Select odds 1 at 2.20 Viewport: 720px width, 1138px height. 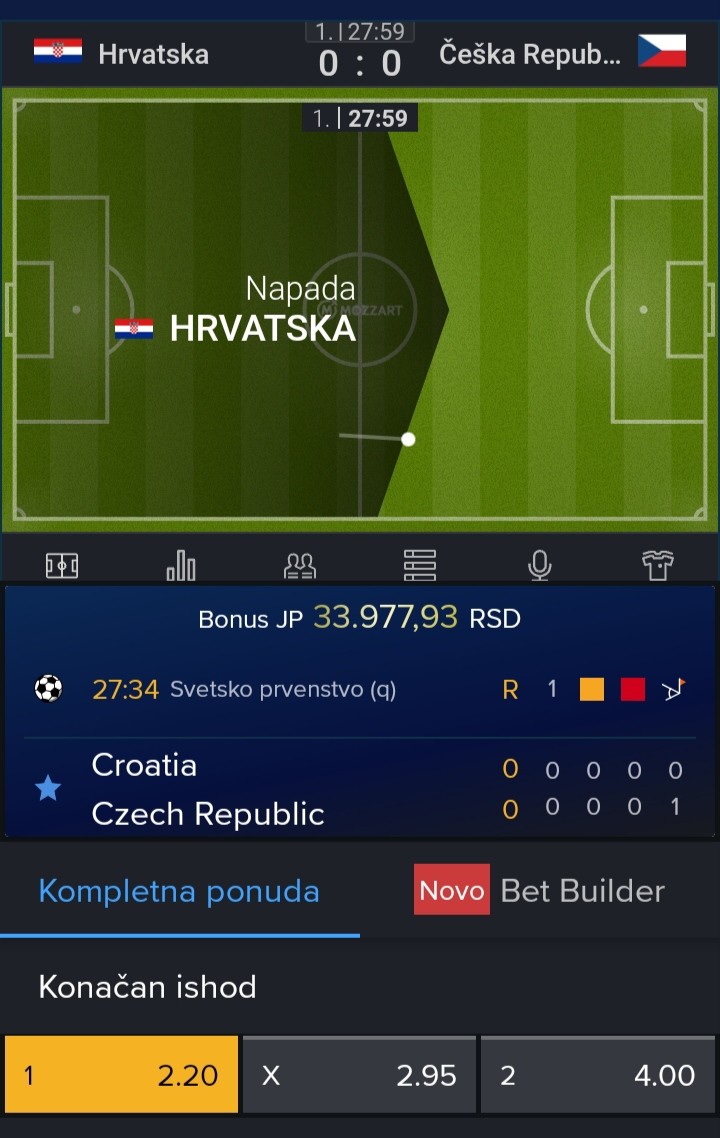pos(121,1075)
